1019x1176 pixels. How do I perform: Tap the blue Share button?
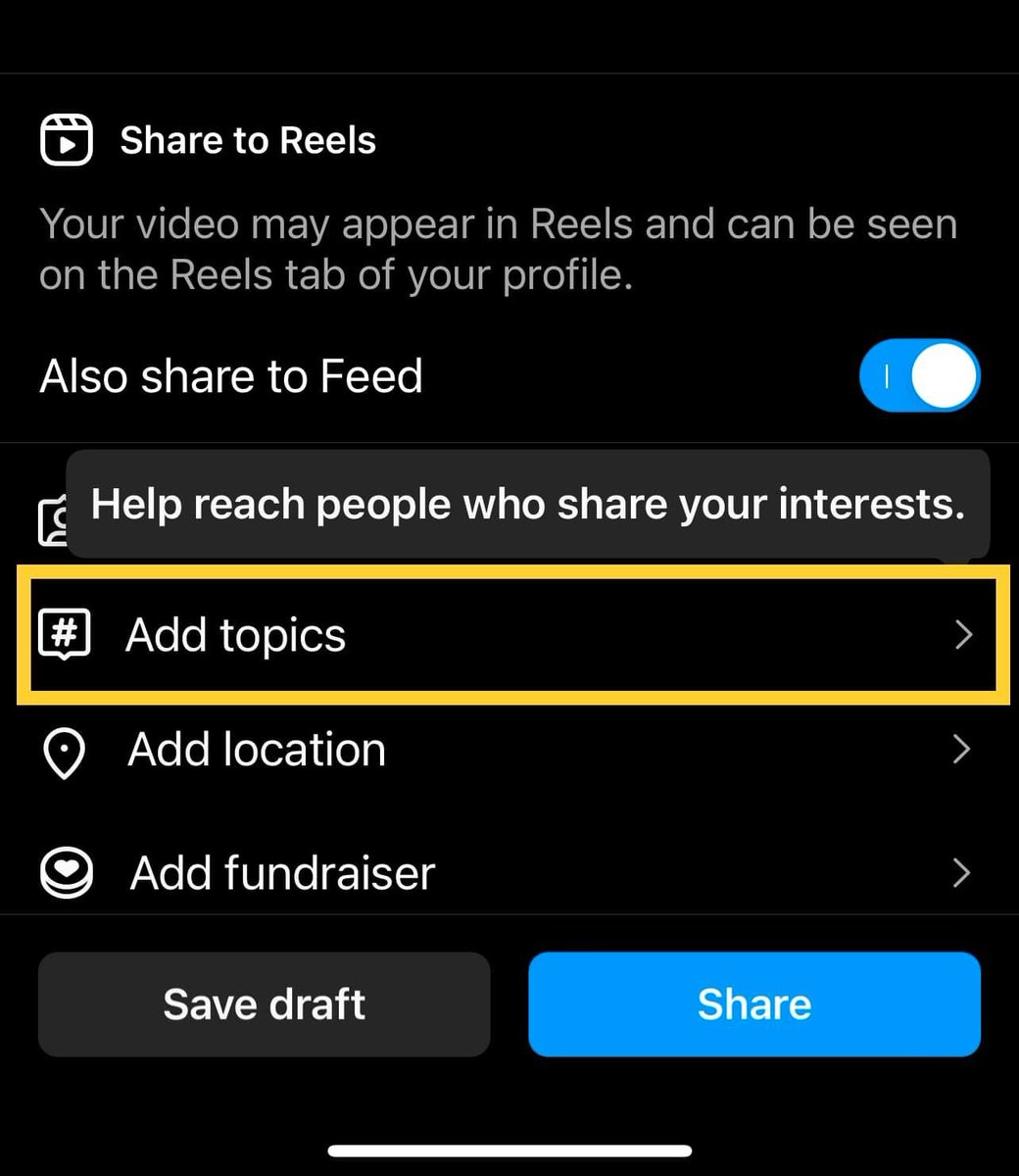pyautogui.click(x=753, y=1004)
